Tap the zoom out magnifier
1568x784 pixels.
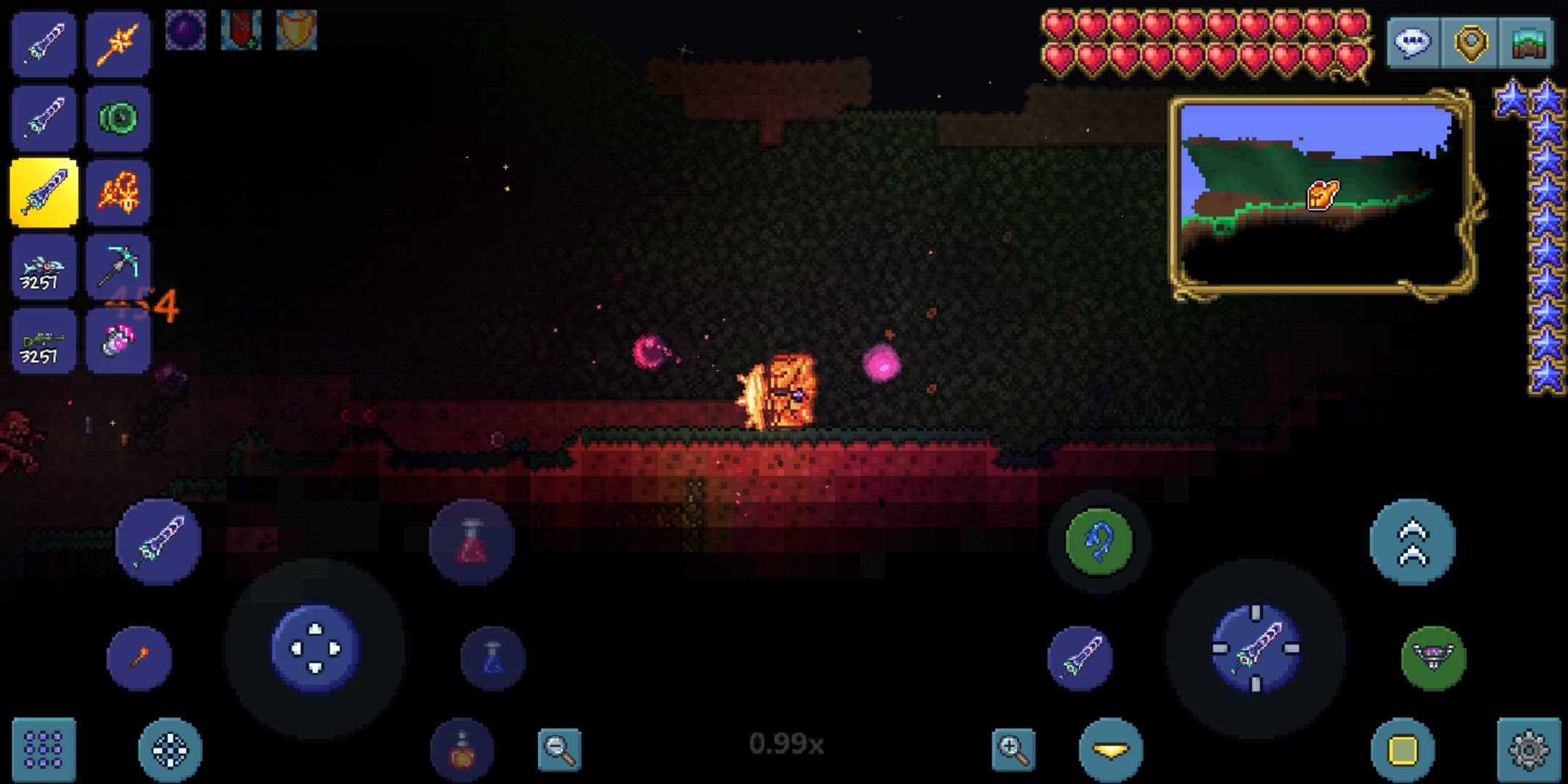click(560, 750)
